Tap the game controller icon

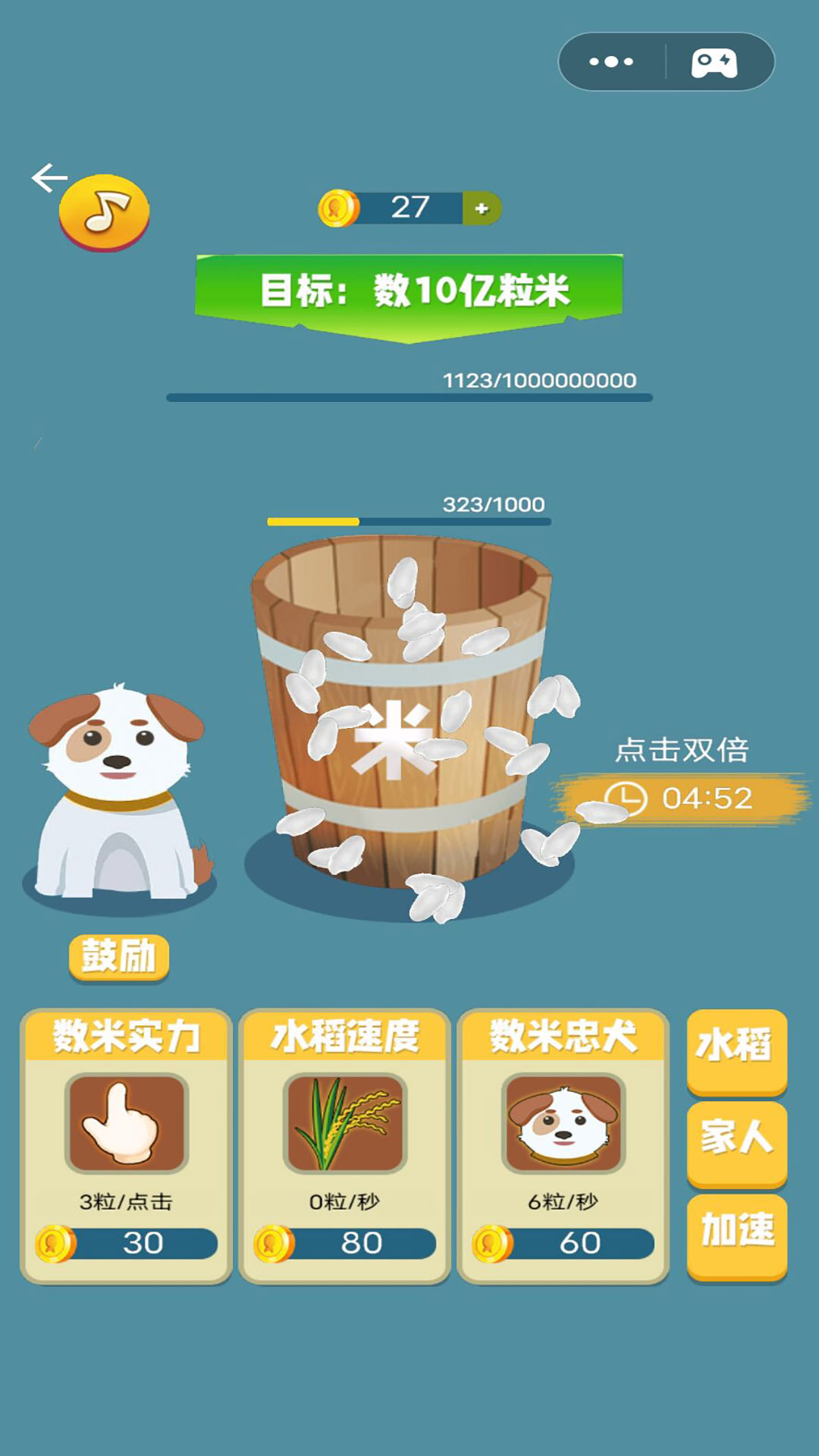tap(714, 62)
